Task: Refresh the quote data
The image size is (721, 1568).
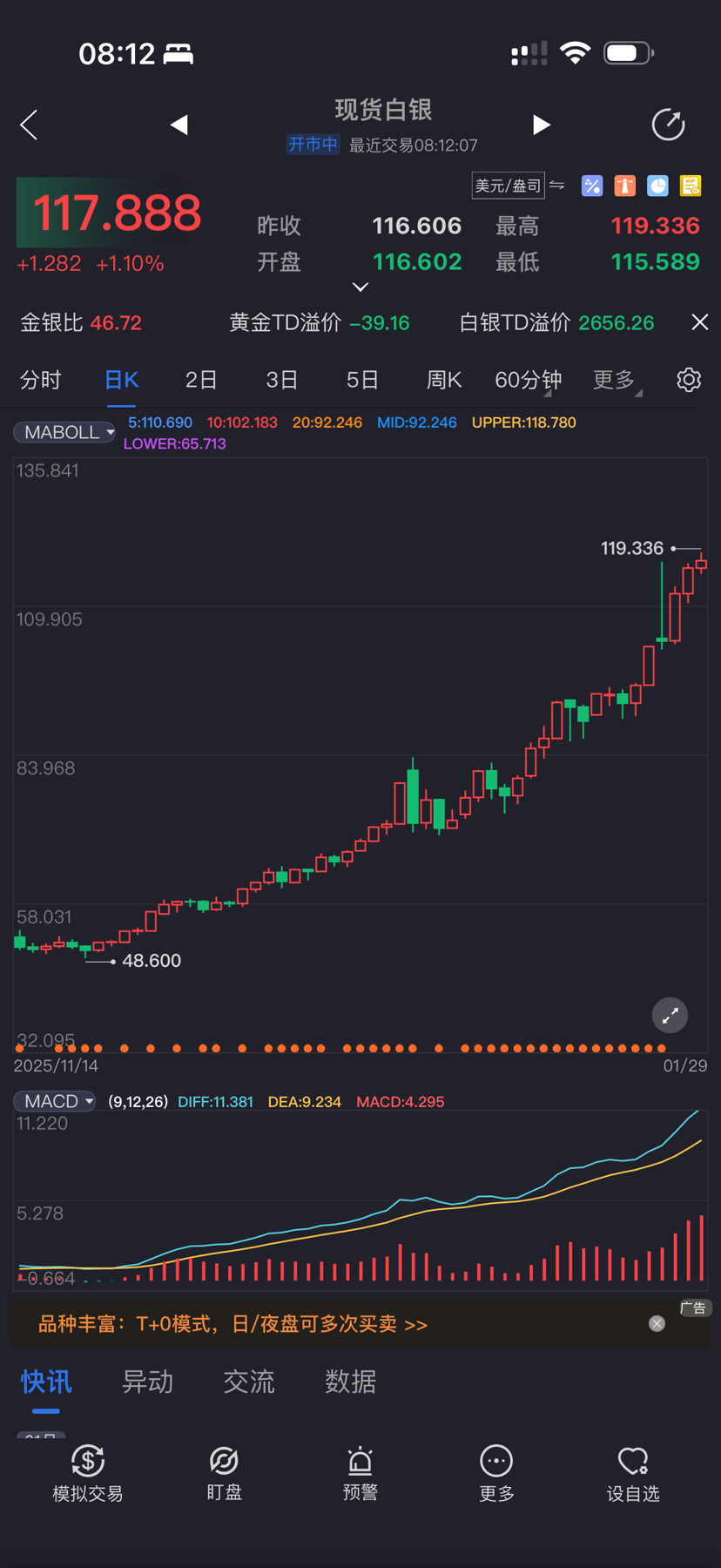Action: (668, 125)
